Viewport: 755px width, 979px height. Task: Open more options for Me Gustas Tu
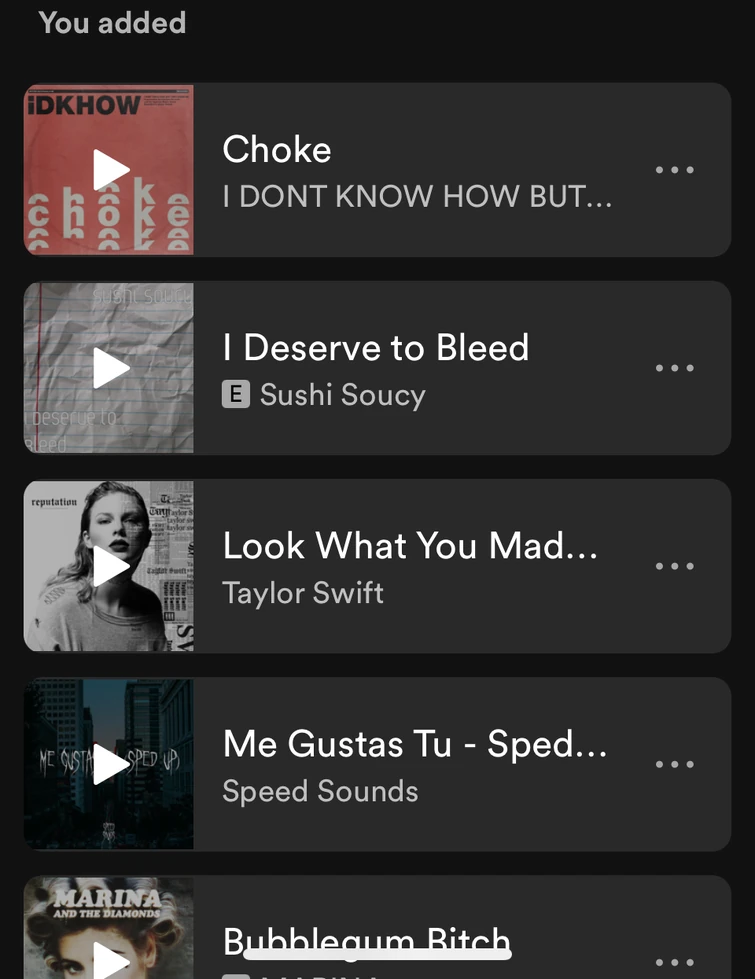[675, 764]
